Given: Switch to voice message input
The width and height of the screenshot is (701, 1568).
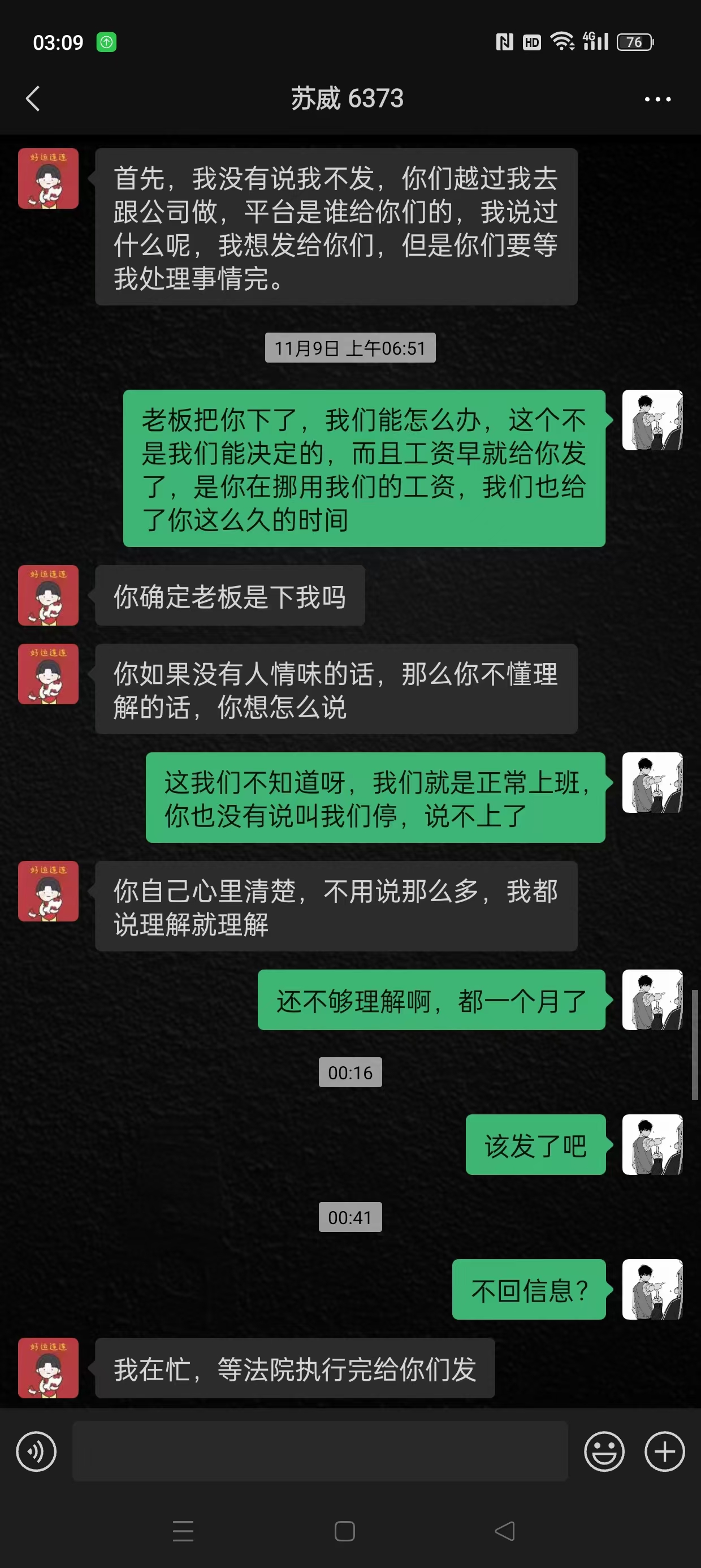Looking at the screenshot, I should coord(37,1451).
